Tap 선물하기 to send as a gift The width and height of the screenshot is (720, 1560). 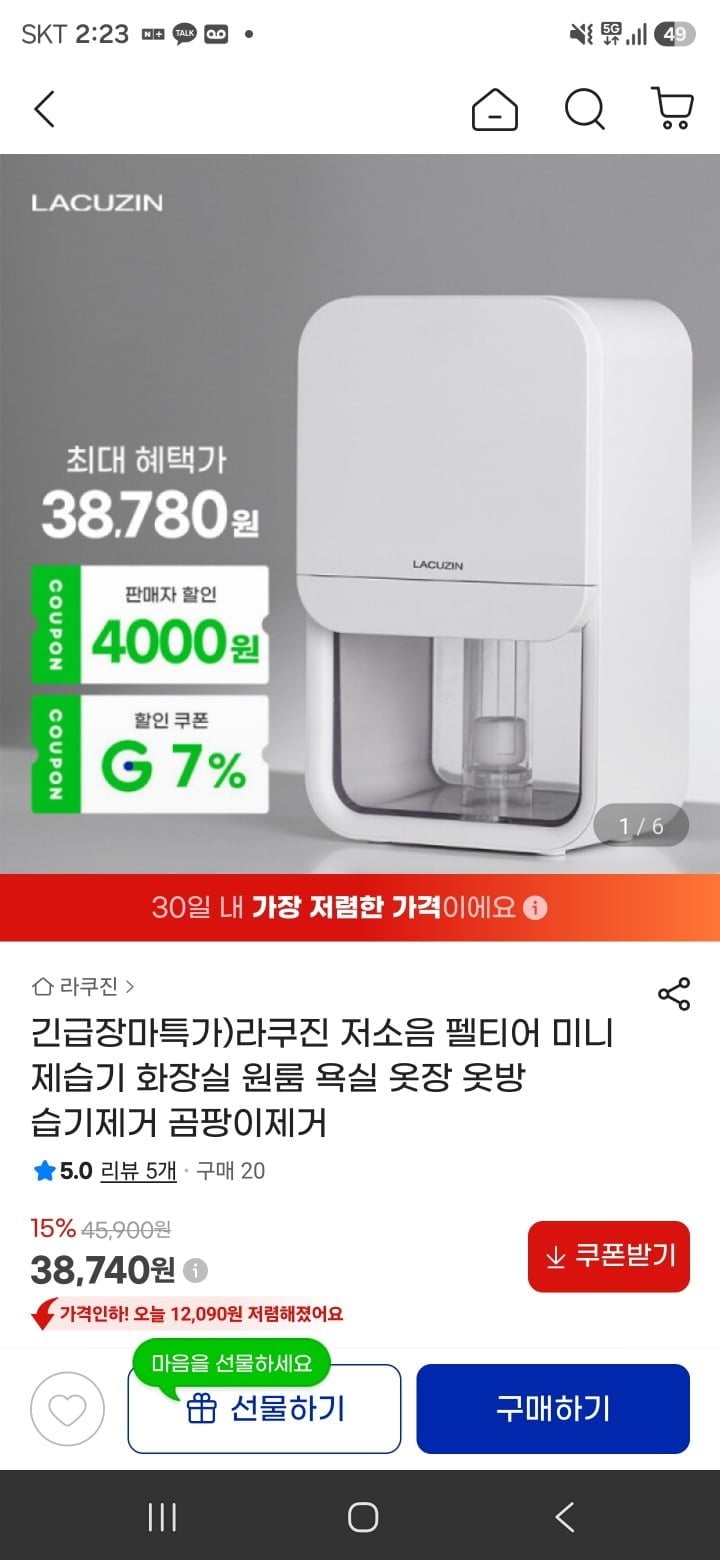[264, 1409]
